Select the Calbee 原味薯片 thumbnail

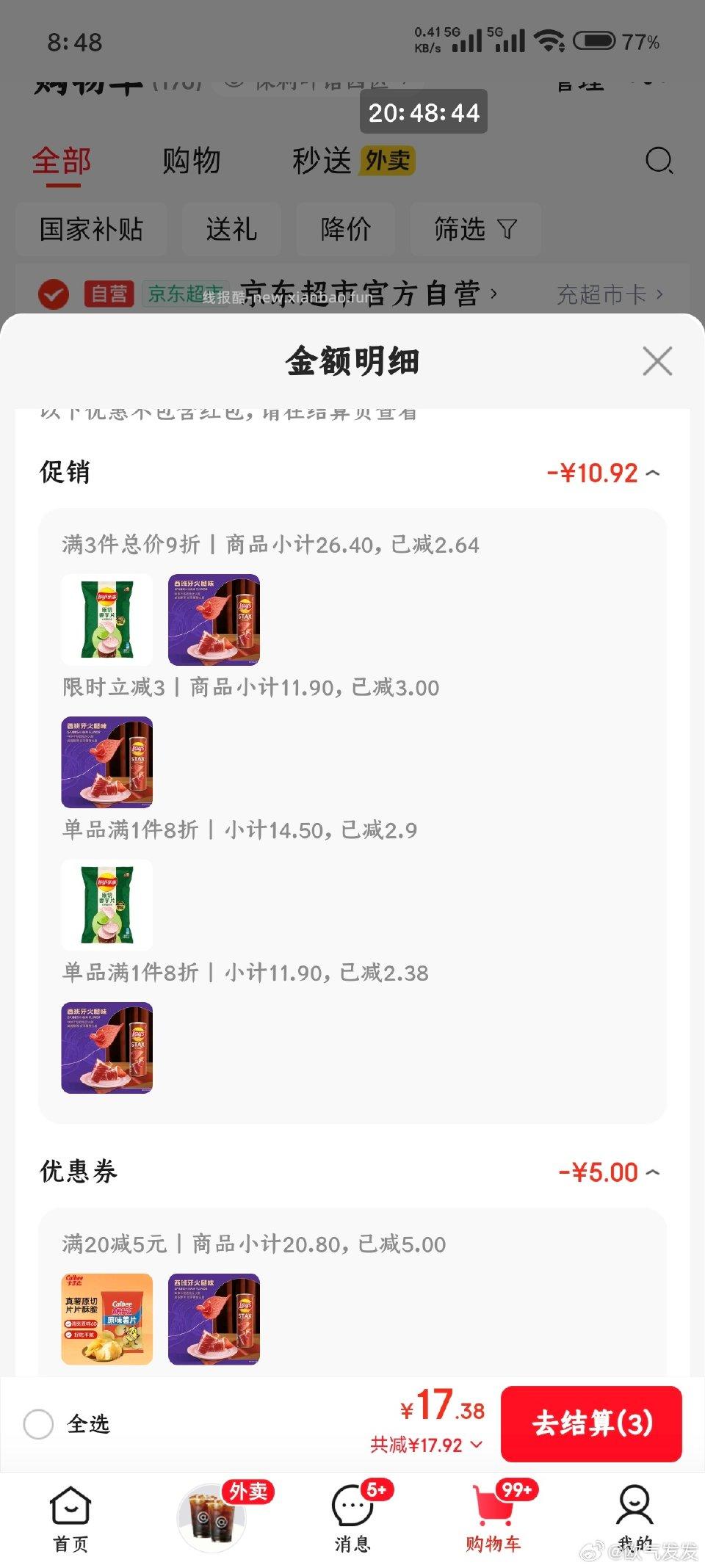[106, 1319]
